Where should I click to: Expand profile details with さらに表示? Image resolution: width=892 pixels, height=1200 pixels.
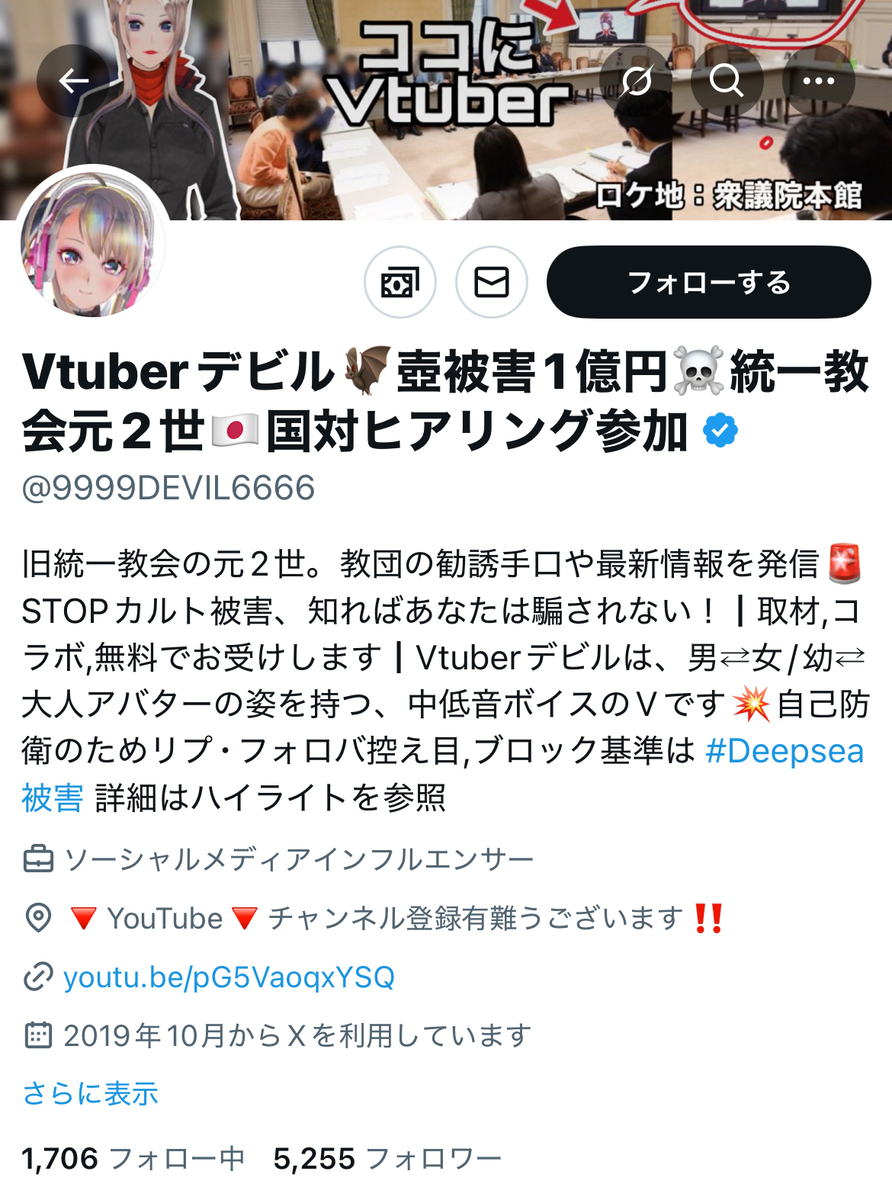click(x=90, y=1093)
